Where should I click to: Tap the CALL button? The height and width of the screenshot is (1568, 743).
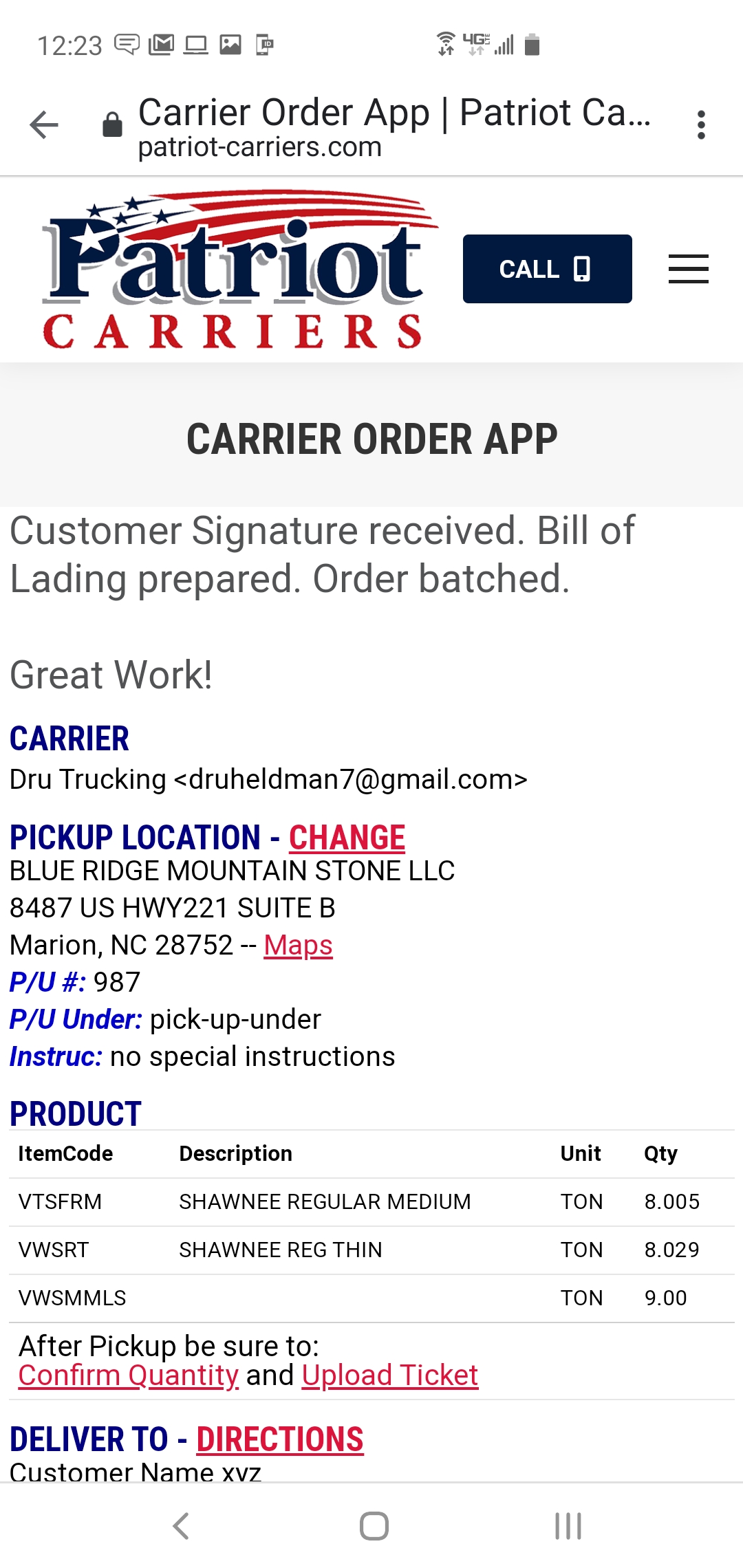[x=547, y=269]
